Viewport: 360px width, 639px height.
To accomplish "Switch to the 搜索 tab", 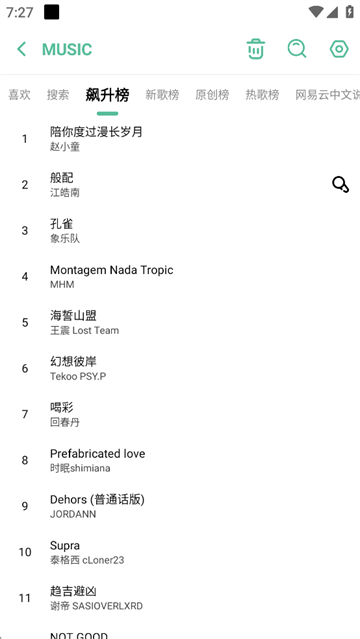I will (x=58, y=95).
